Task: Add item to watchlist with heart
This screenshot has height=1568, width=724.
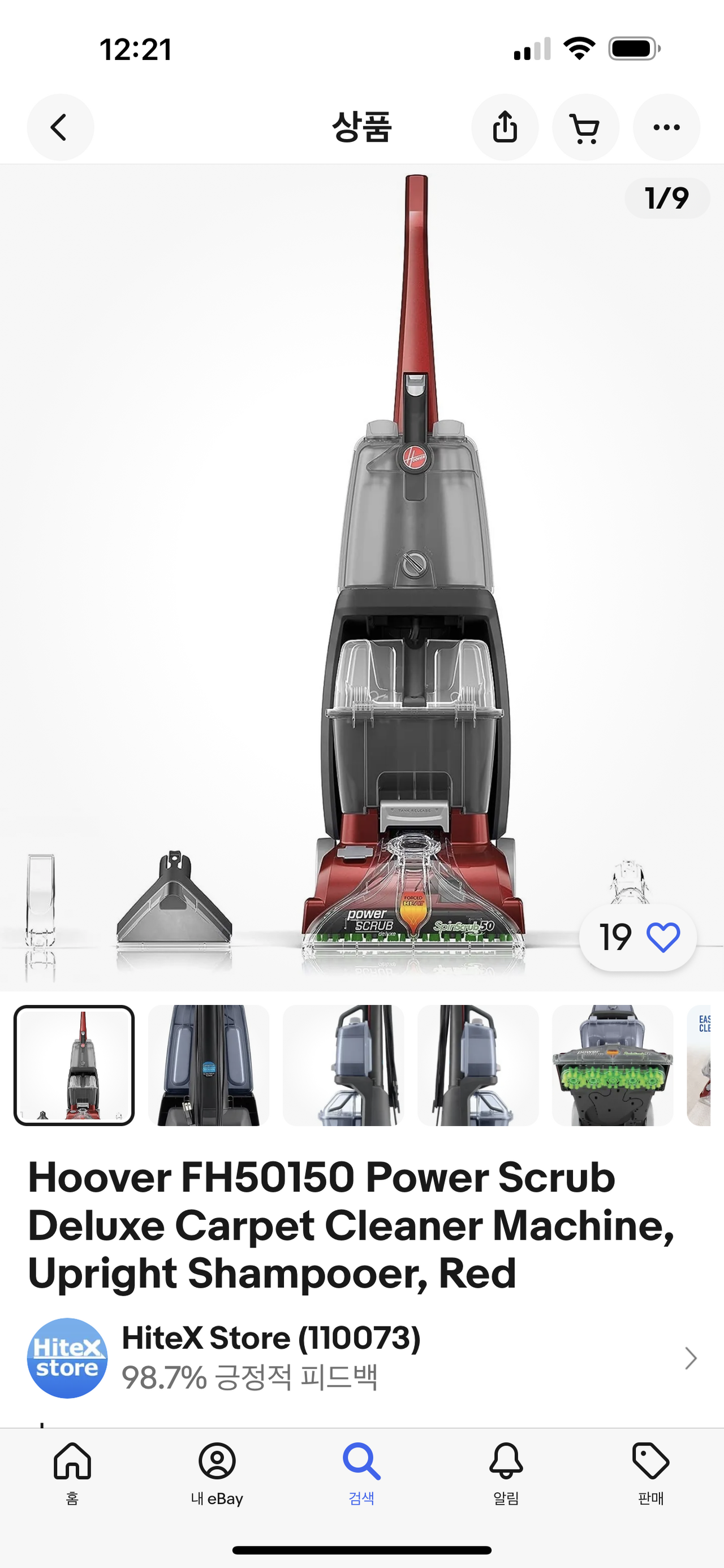Action: click(x=662, y=937)
